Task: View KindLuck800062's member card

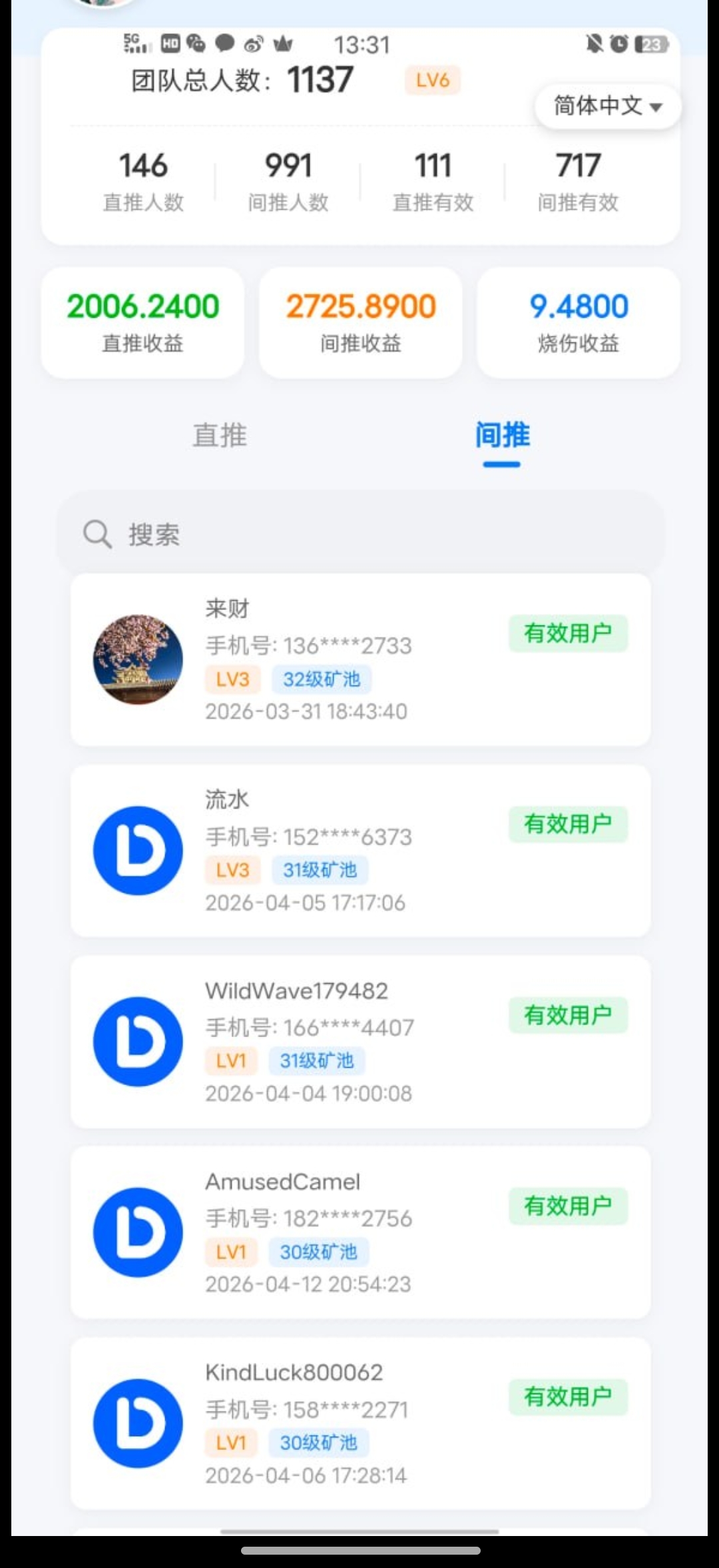Action: click(360, 1423)
